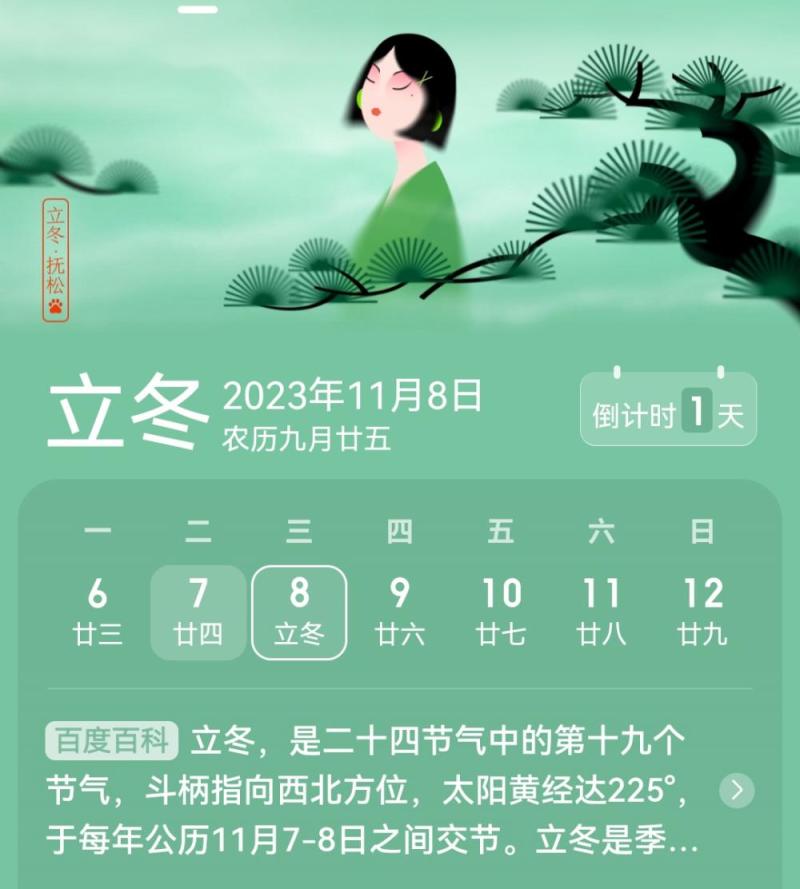The image size is (800, 889).
Task: Select November 7 (廿四) in the calendar
Action: point(198,611)
